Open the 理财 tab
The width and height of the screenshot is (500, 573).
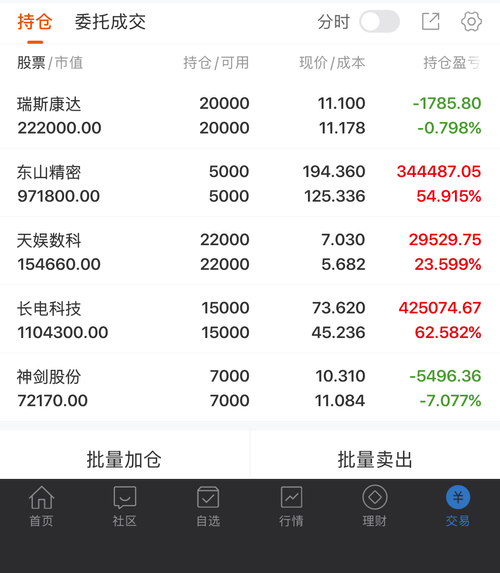tap(375, 506)
